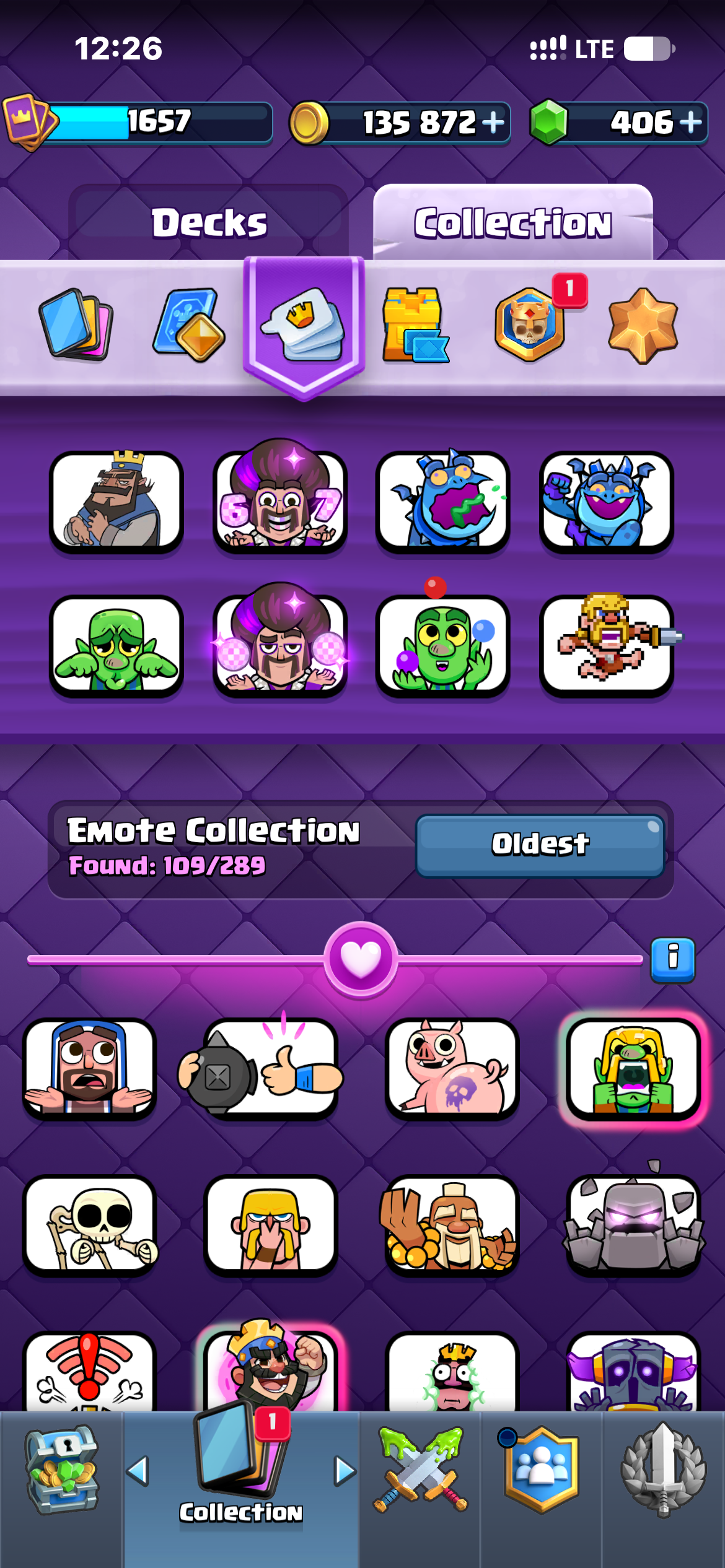Open the Shop chest tab
This screenshot has height=1568, width=725.
tap(61, 1470)
